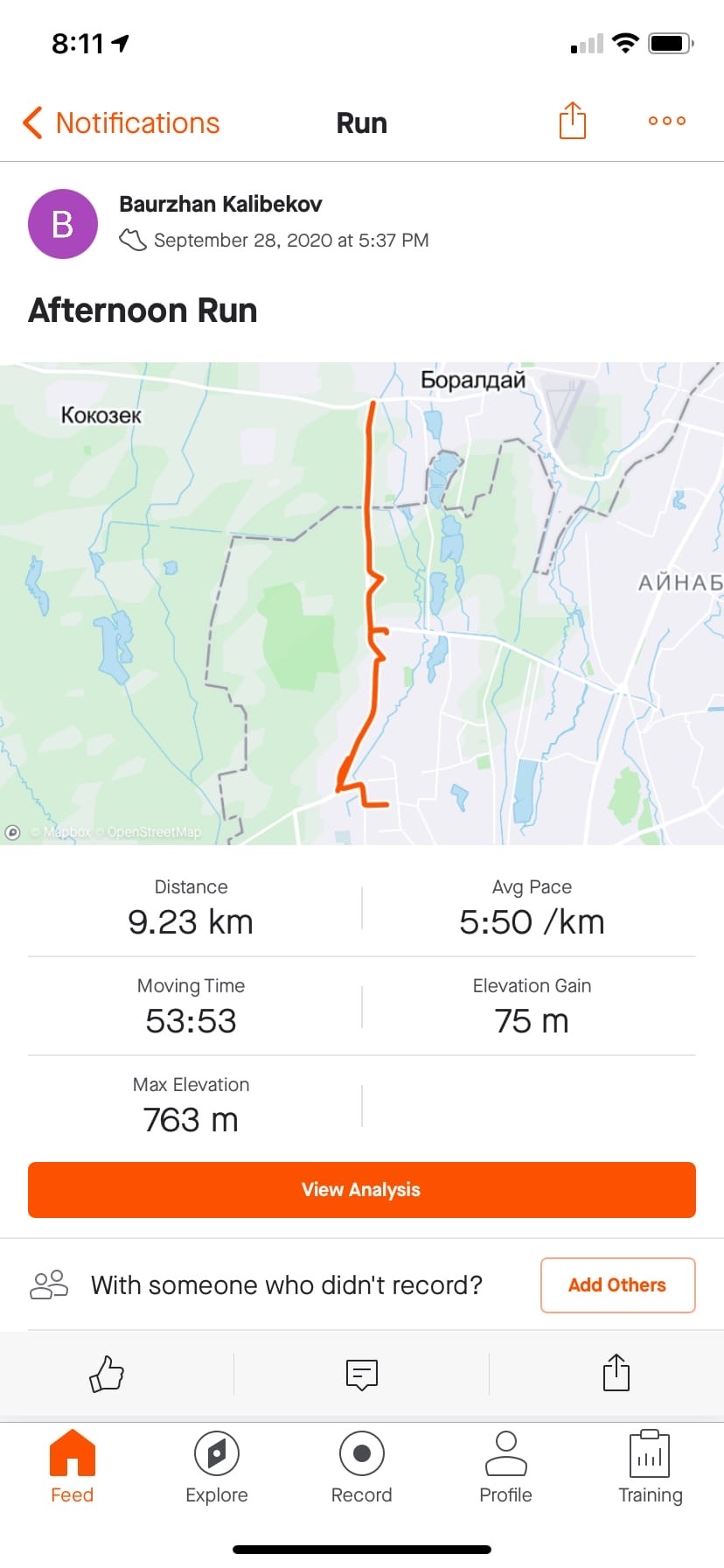Image resolution: width=724 pixels, height=1568 pixels.
Task: Go back to Notifications
Action: 122,123
